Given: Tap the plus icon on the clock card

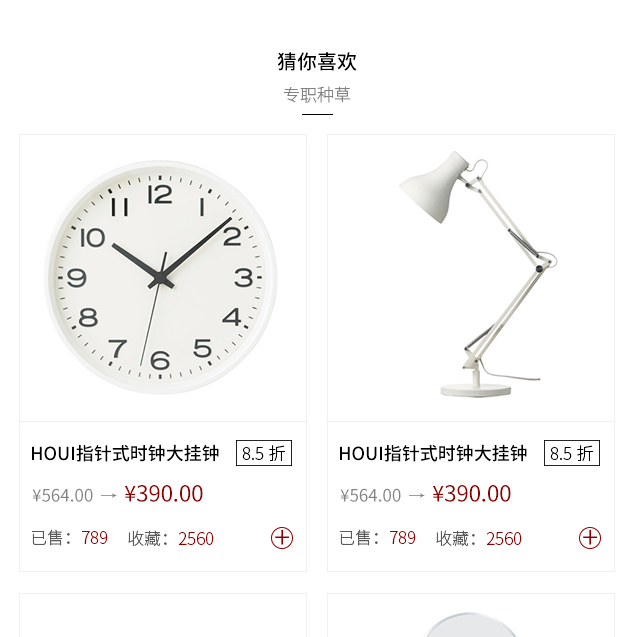Looking at the screenshot, I should click(282, 538).
